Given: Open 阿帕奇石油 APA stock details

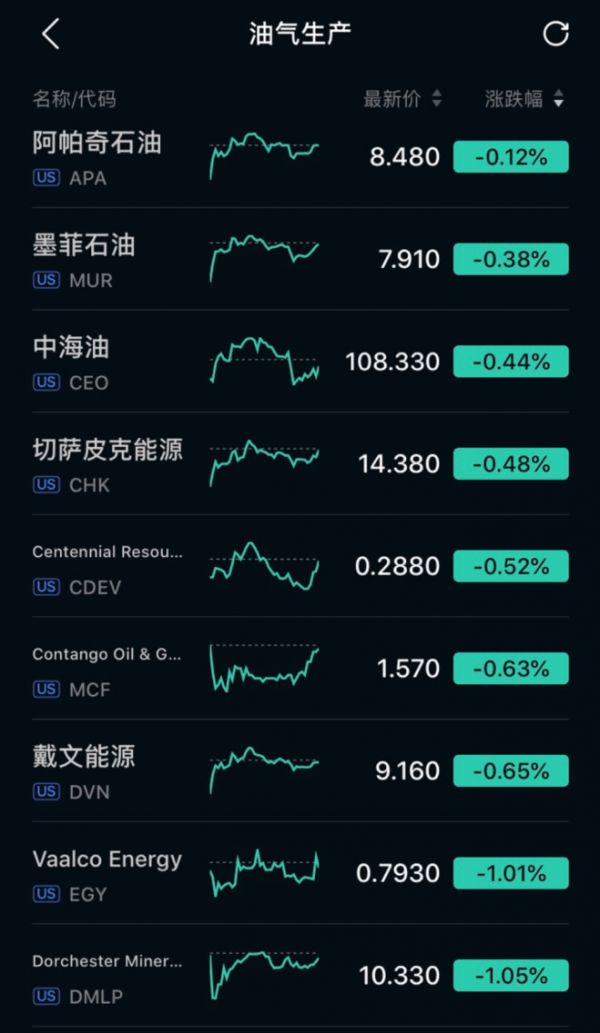Looking at the screenshot, I should (x=98, y=157).
